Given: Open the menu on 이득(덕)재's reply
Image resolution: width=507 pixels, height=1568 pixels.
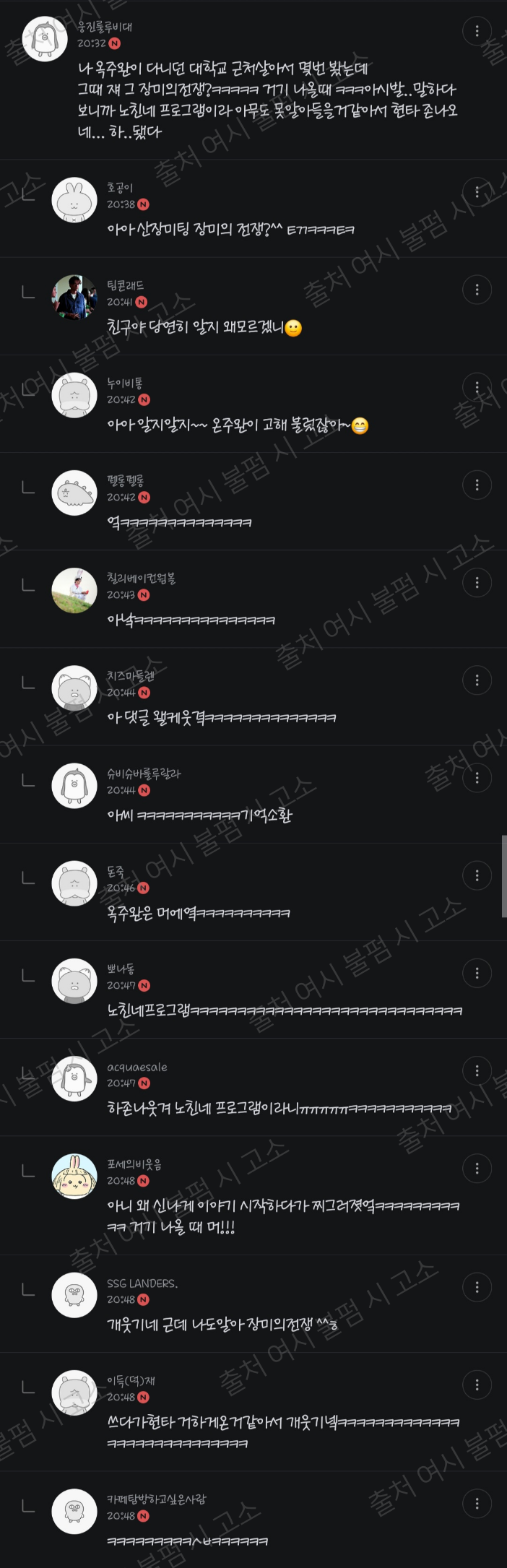Looking at the screenshot, I should (477, 1385).
